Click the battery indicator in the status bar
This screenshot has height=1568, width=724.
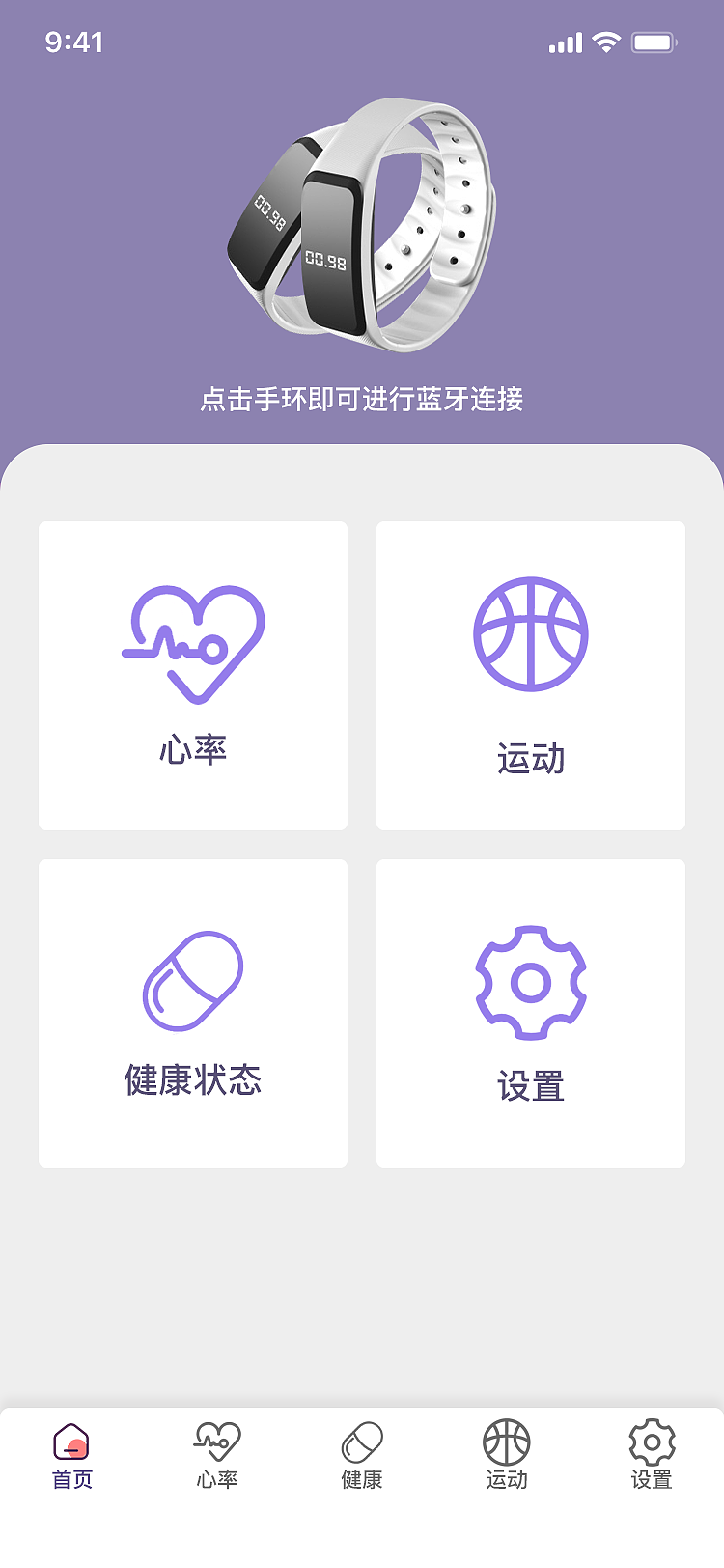[x=654, y=42]
